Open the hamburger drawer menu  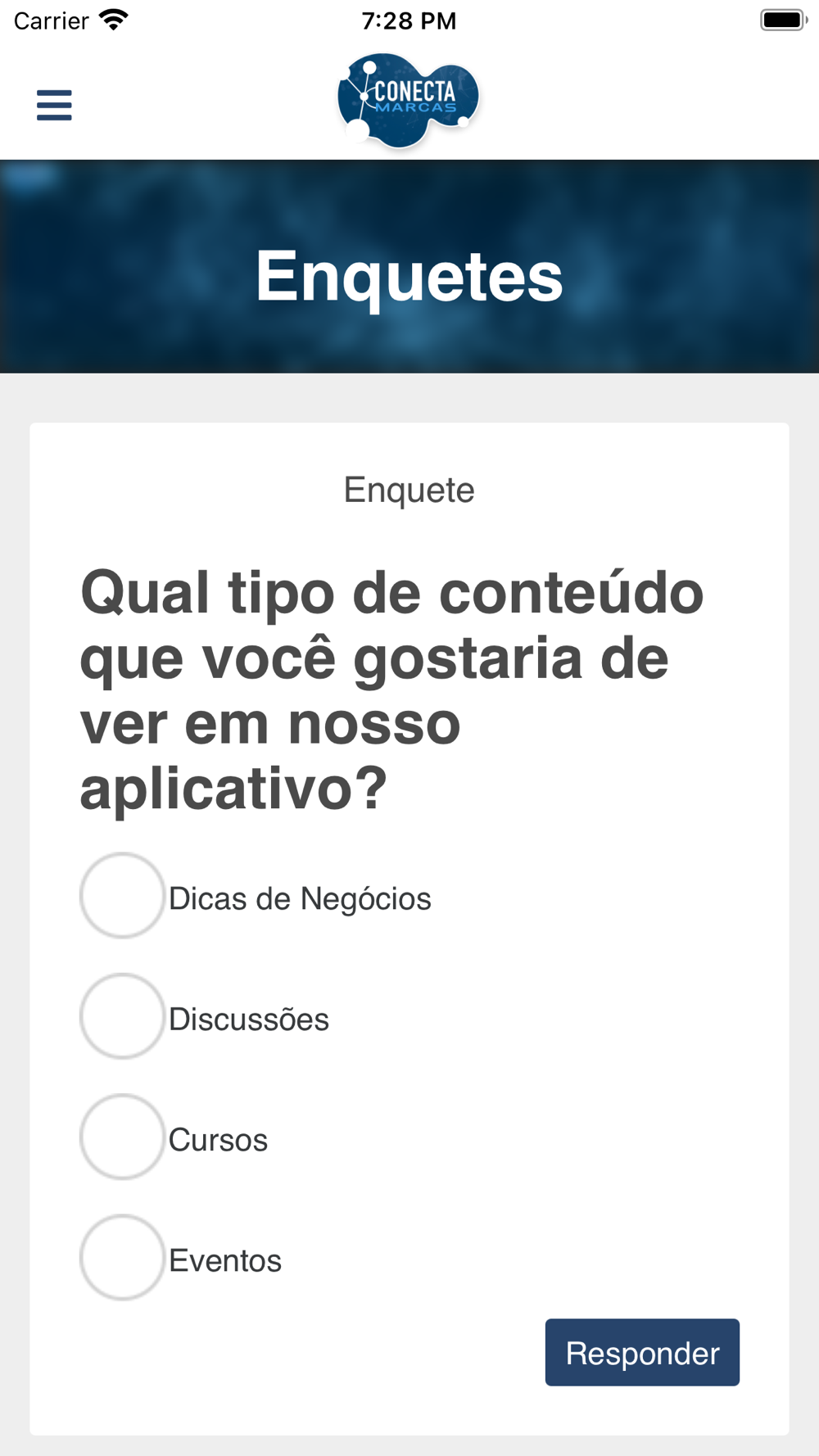(54, 106)
